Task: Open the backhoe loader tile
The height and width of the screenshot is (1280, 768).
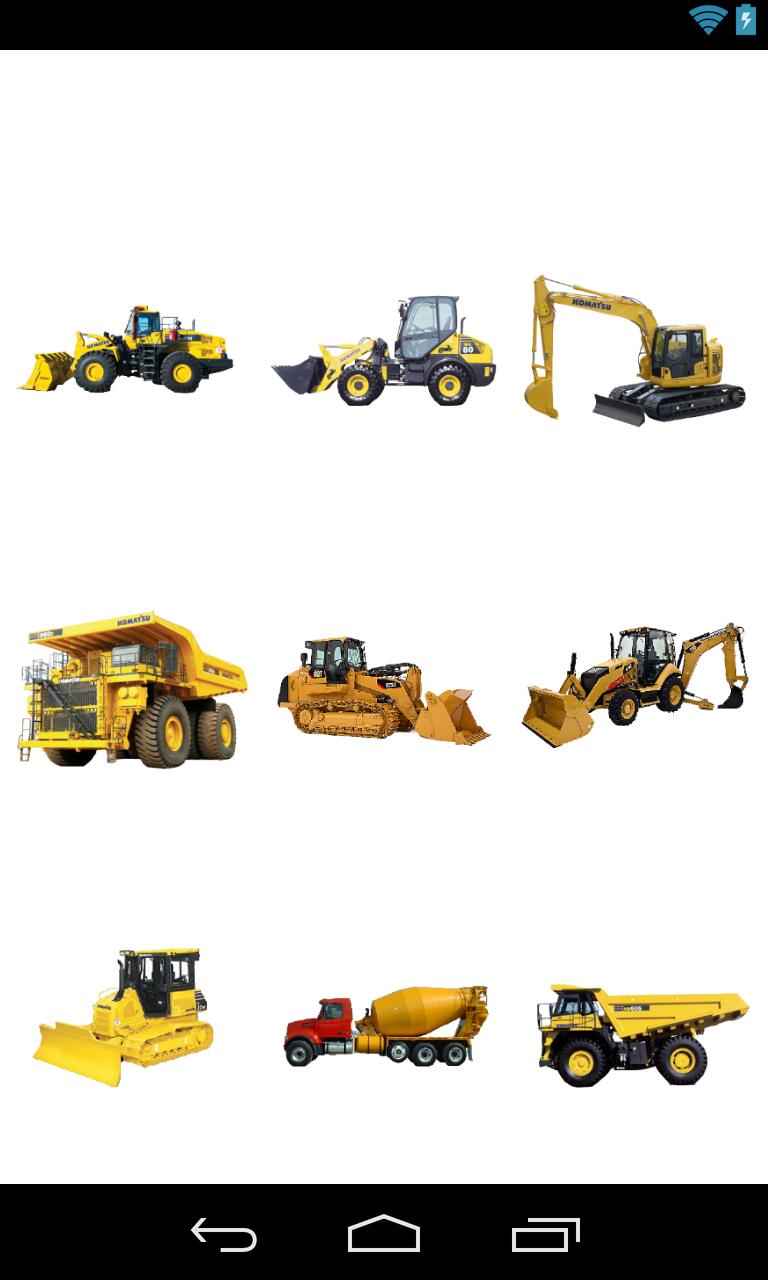Action: [636, 685]
